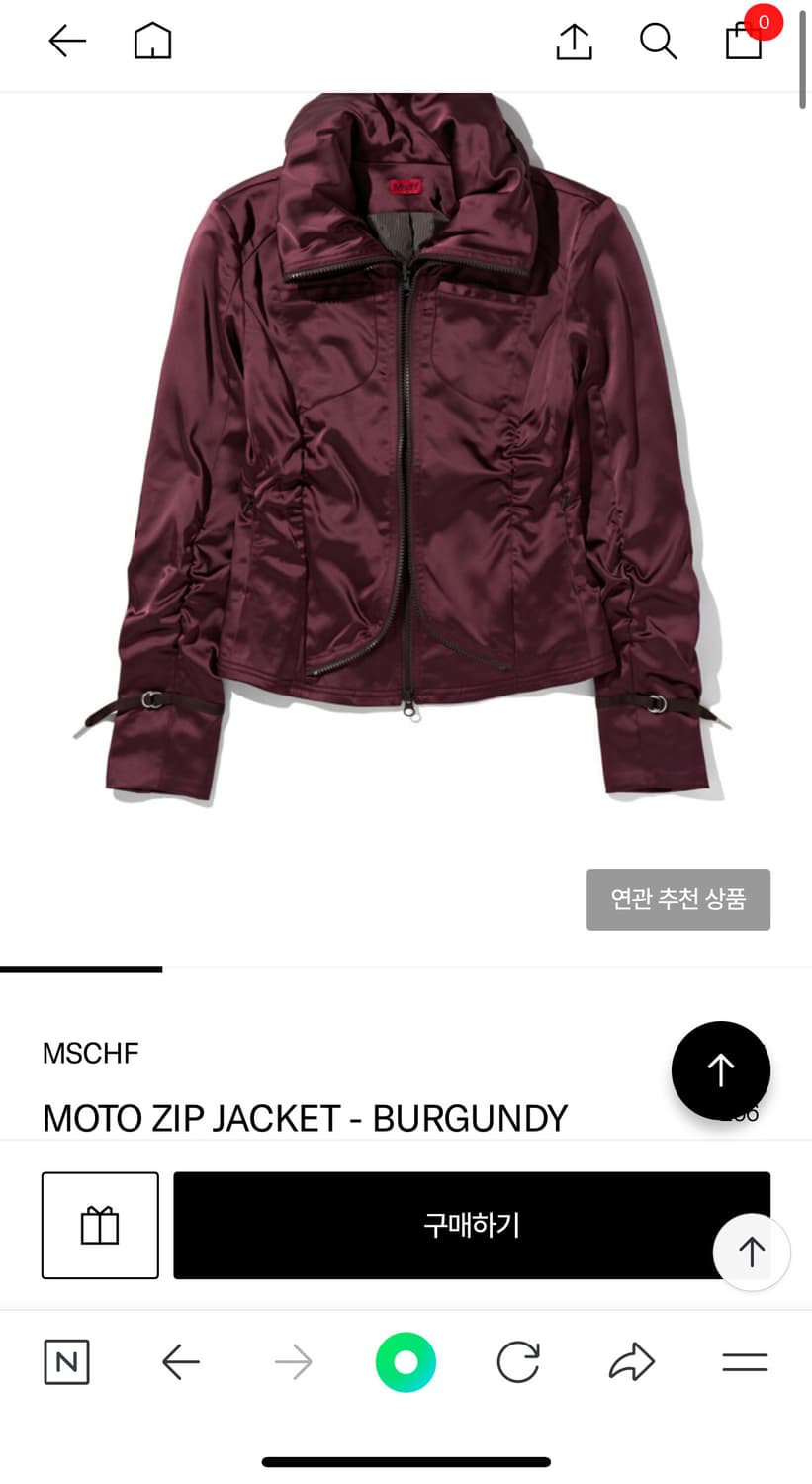
Task: Open the share icon in the top bar
Action: tap(574, 42)
